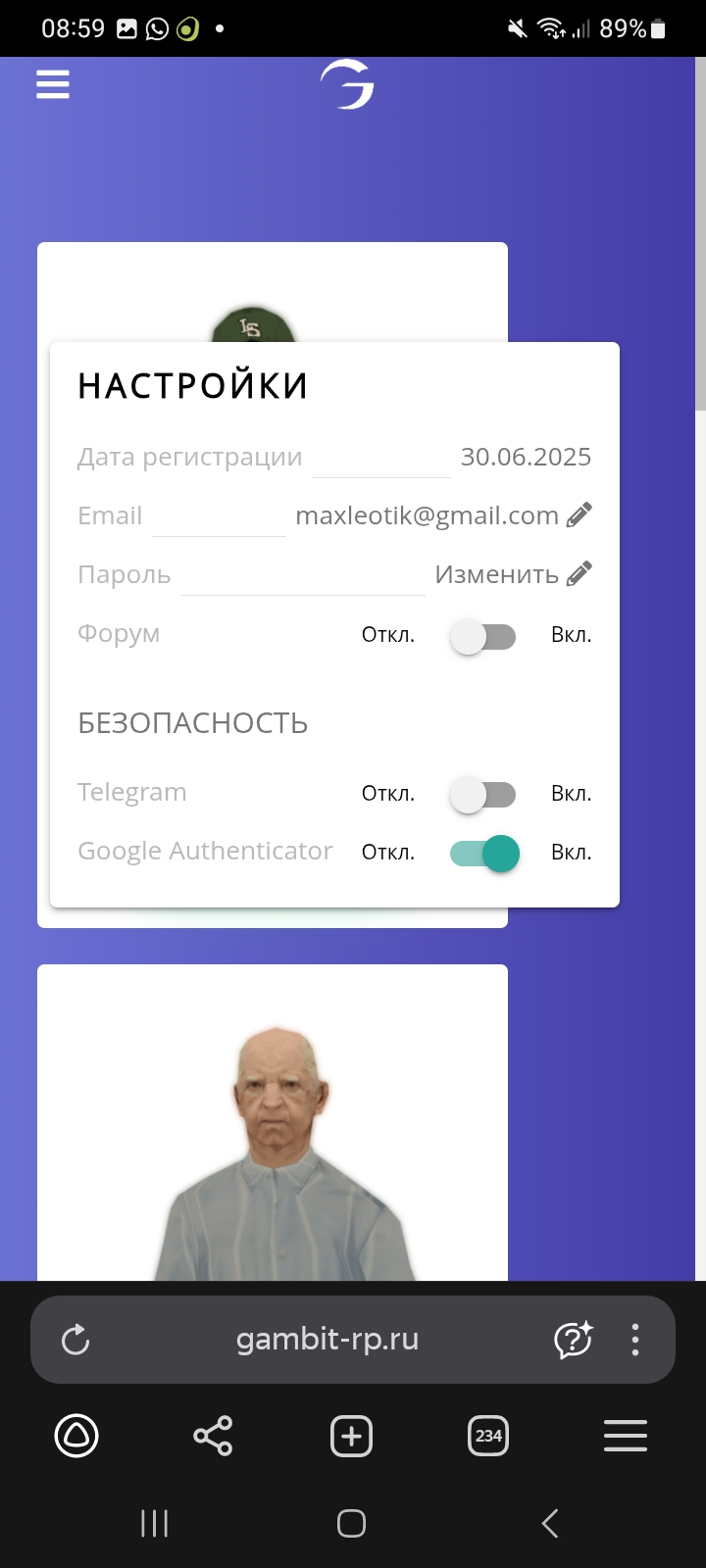Turn on the Telegram security toggle

pos(482,795)
